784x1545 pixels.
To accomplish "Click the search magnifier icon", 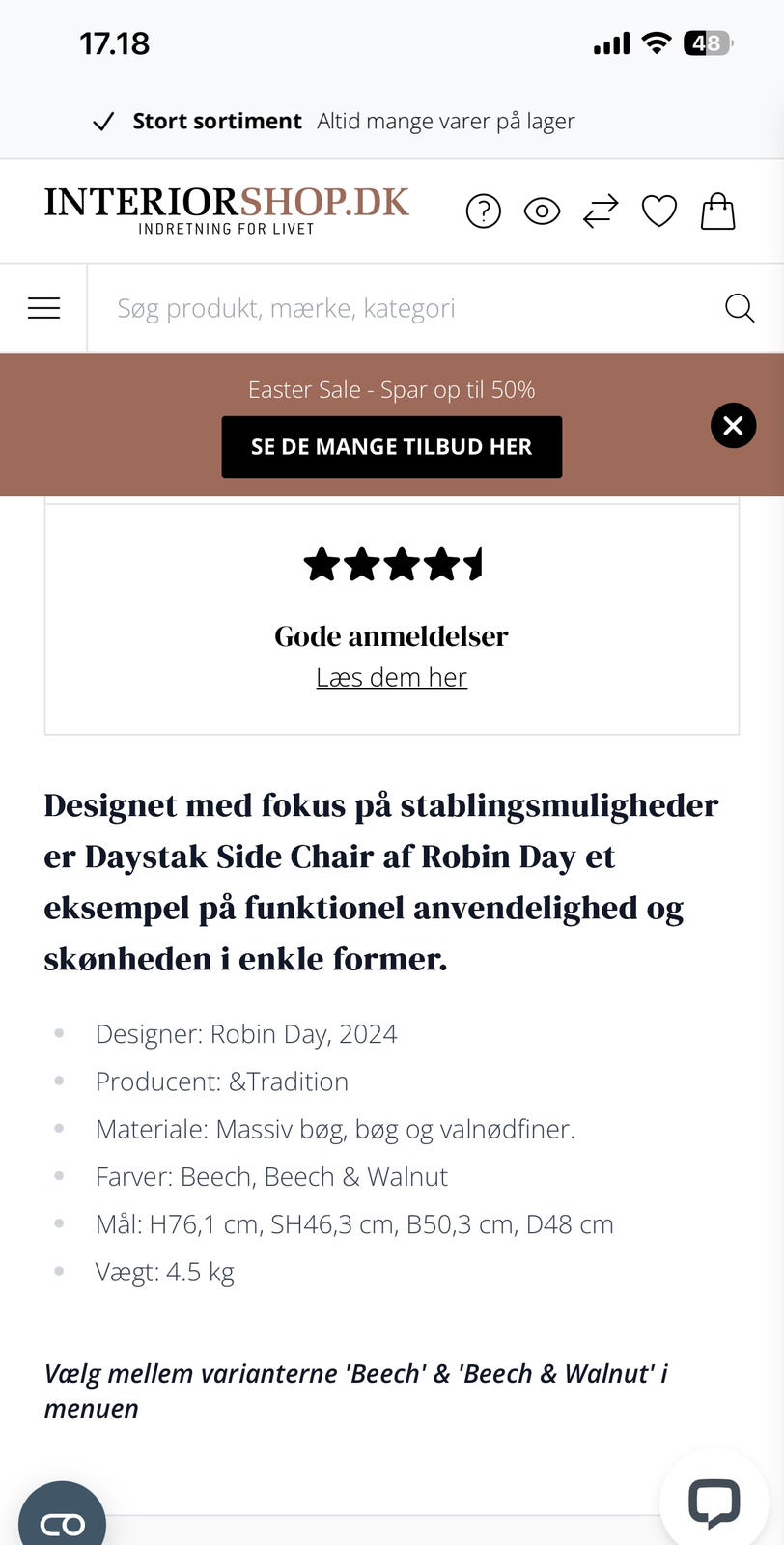I will click(739, 307).
